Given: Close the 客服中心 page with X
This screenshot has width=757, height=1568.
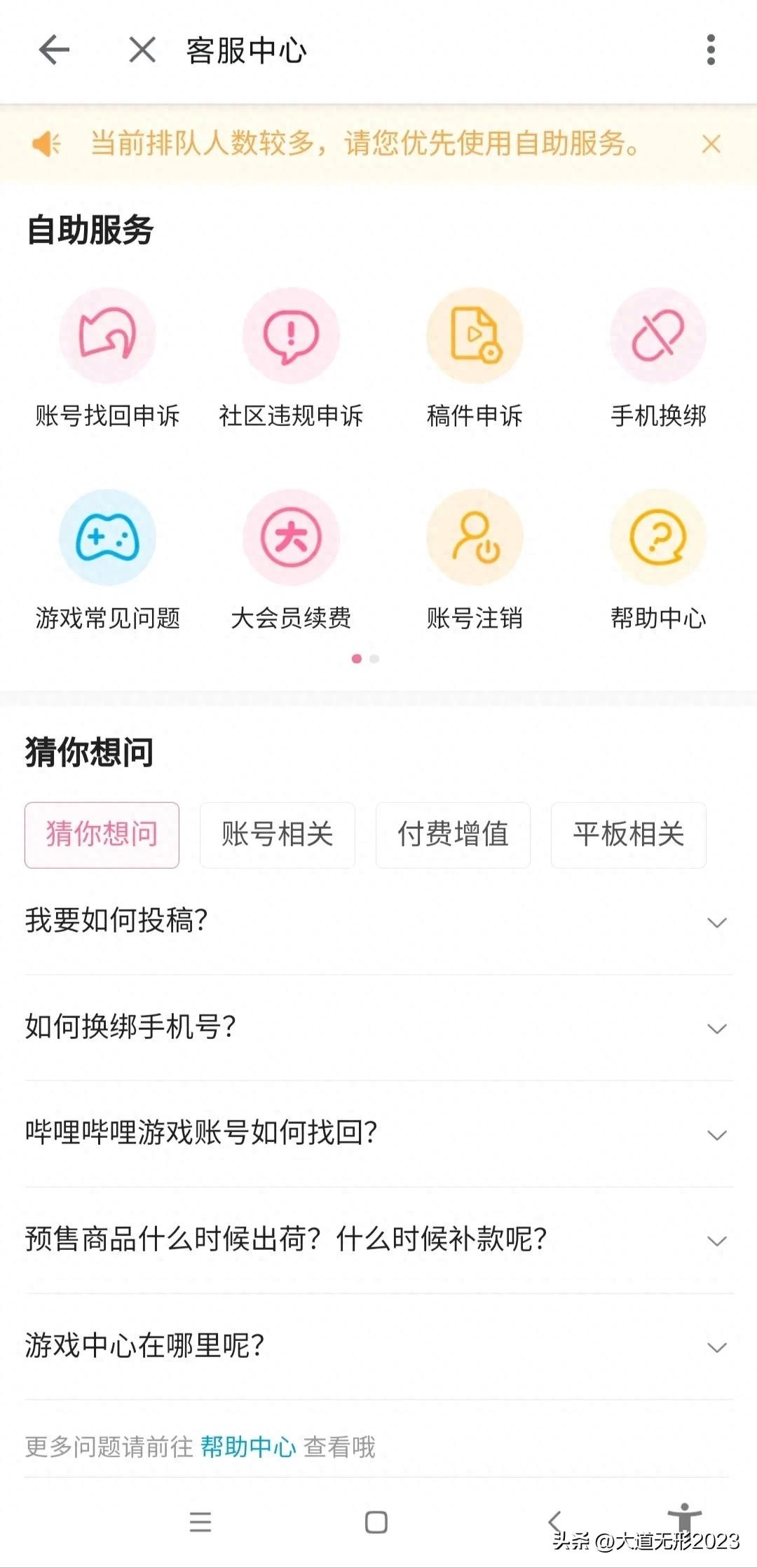Looking at the screenshot, I should point(142,50).
